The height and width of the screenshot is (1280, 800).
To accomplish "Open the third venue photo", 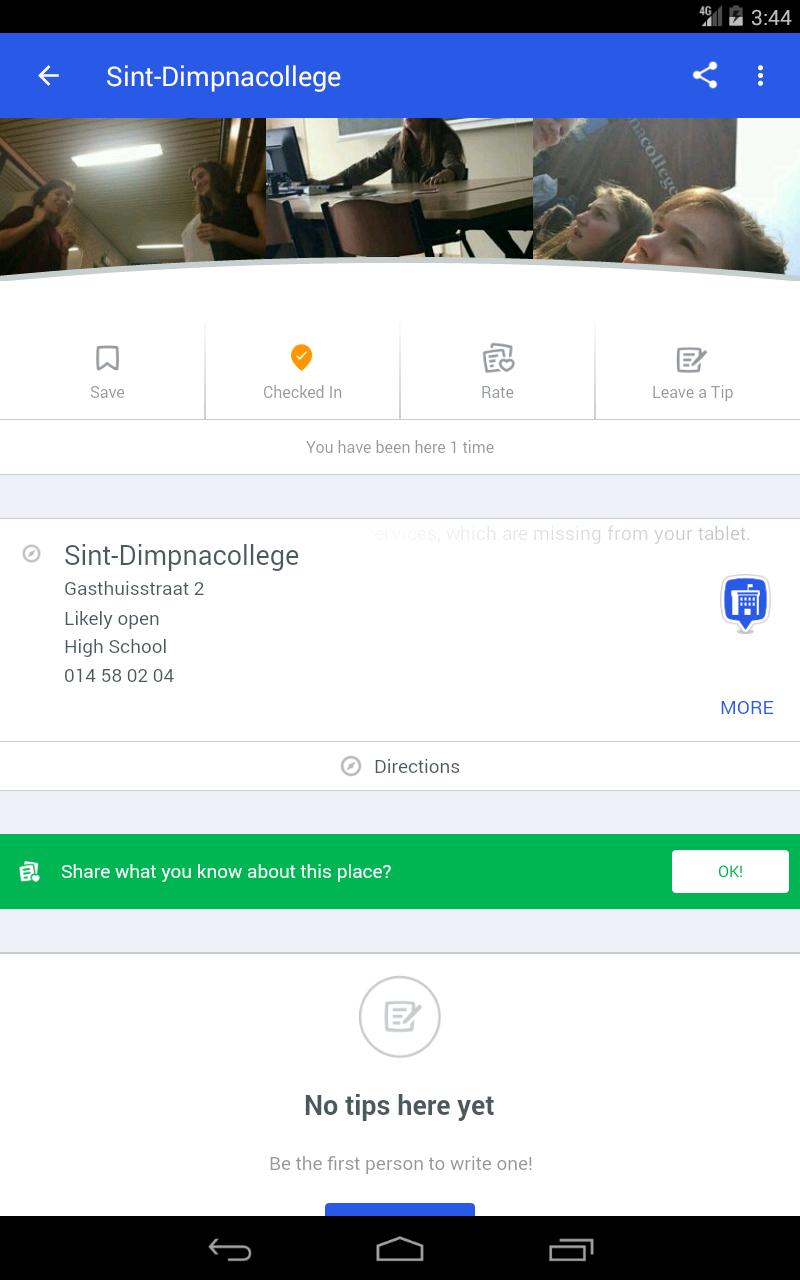I will 666,192.
